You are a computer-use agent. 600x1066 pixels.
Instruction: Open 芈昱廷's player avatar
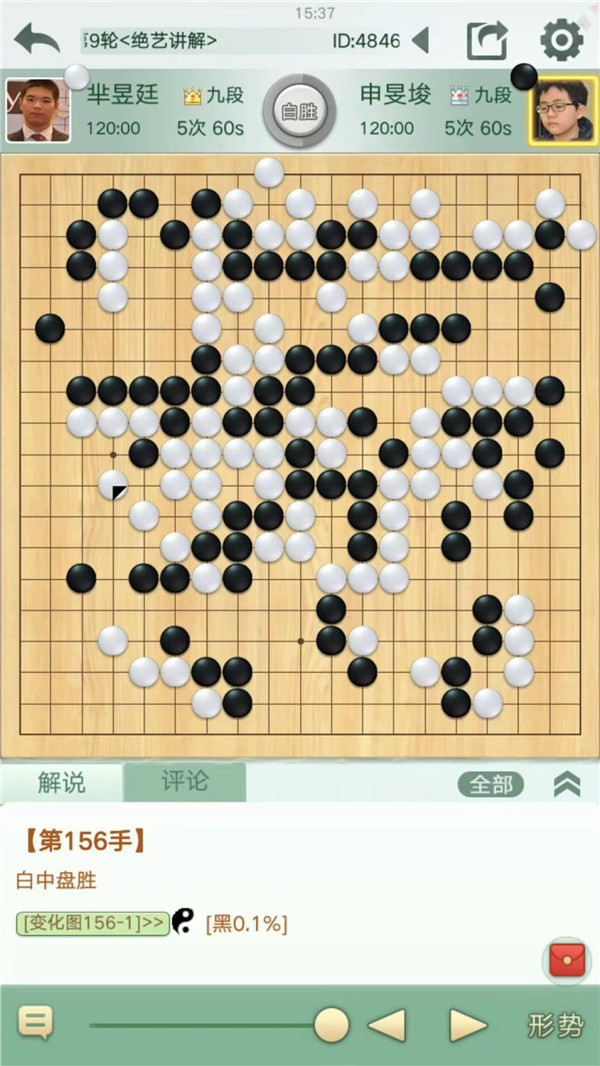tap(38, 110)
